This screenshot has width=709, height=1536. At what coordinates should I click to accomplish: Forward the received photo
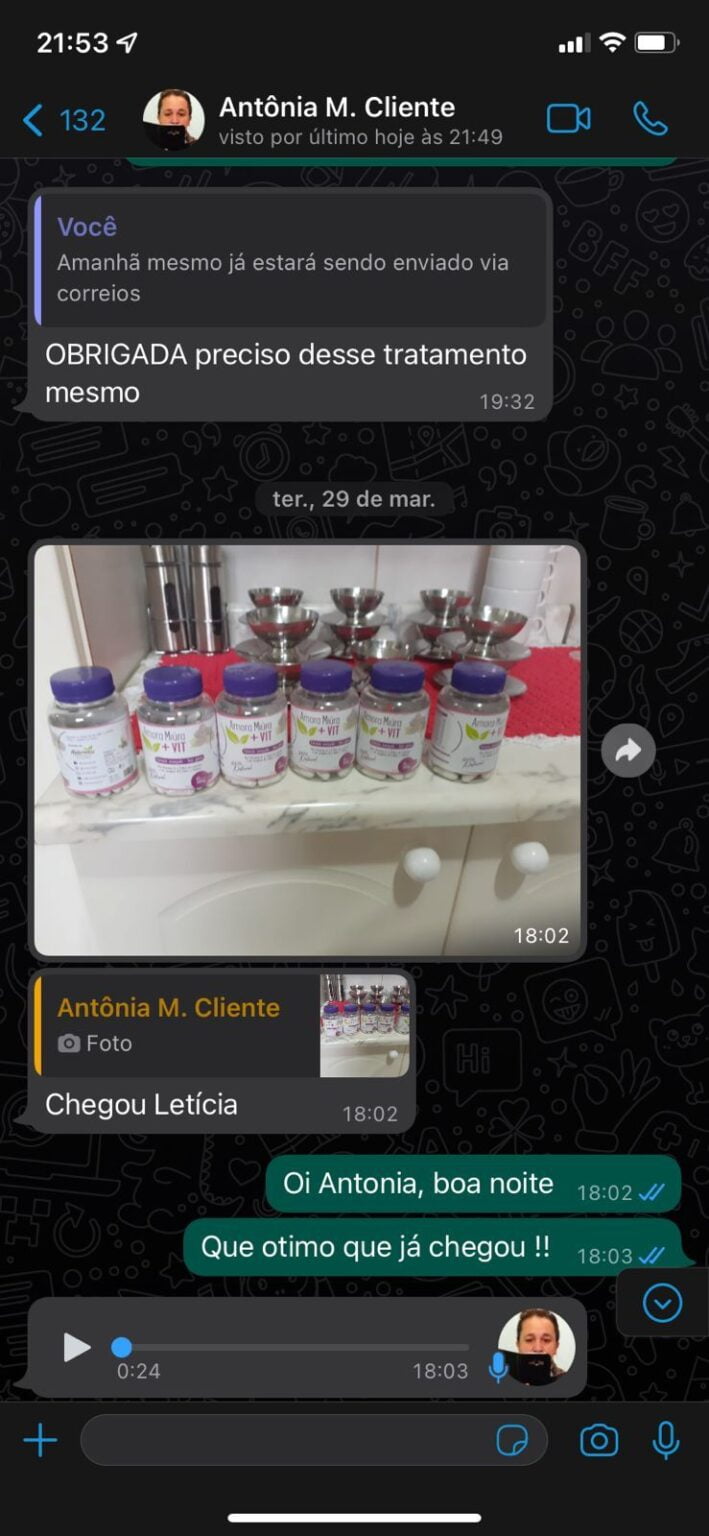tap(628, 751)
